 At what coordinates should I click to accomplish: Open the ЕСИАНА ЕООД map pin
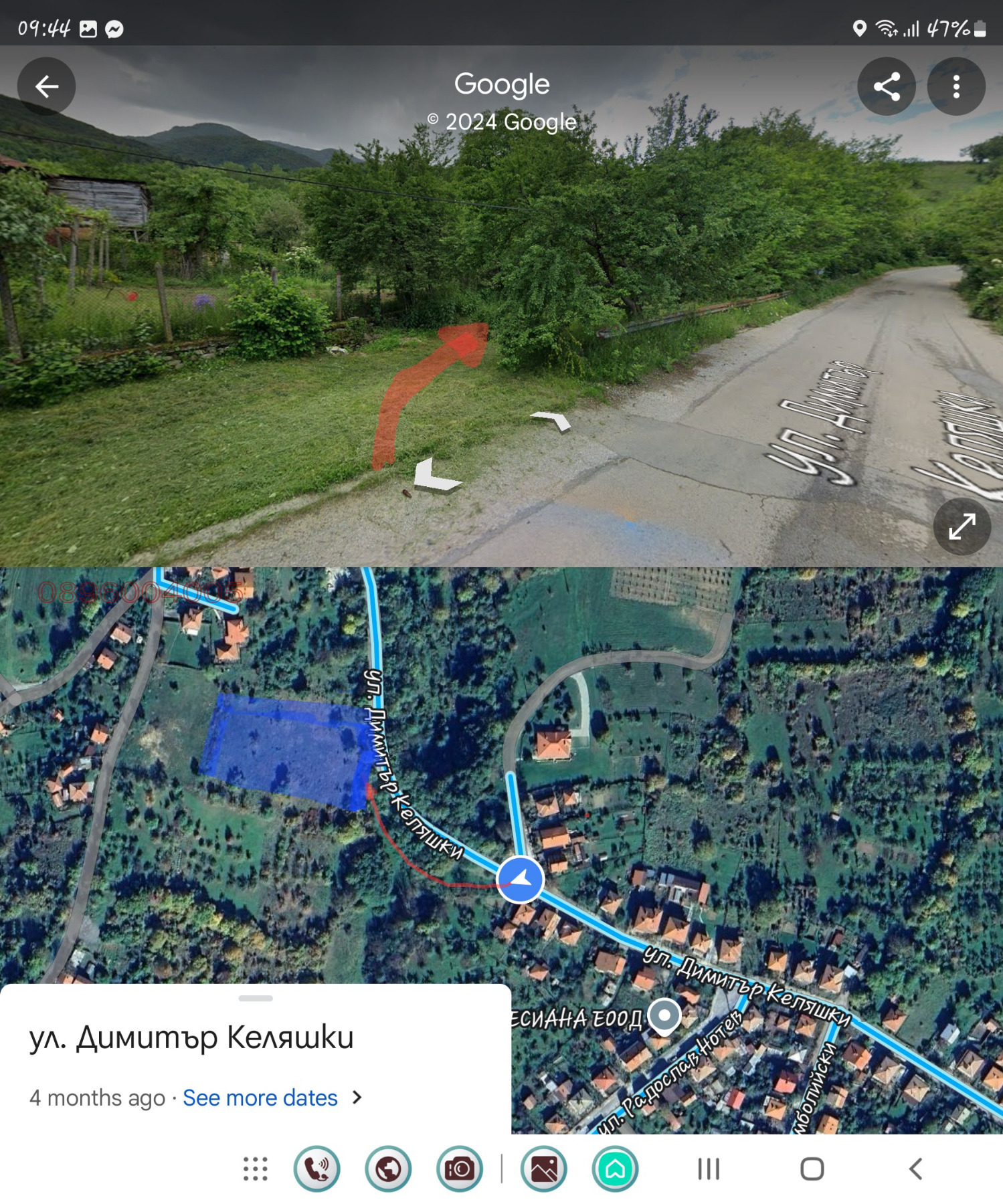(664, 1017)
